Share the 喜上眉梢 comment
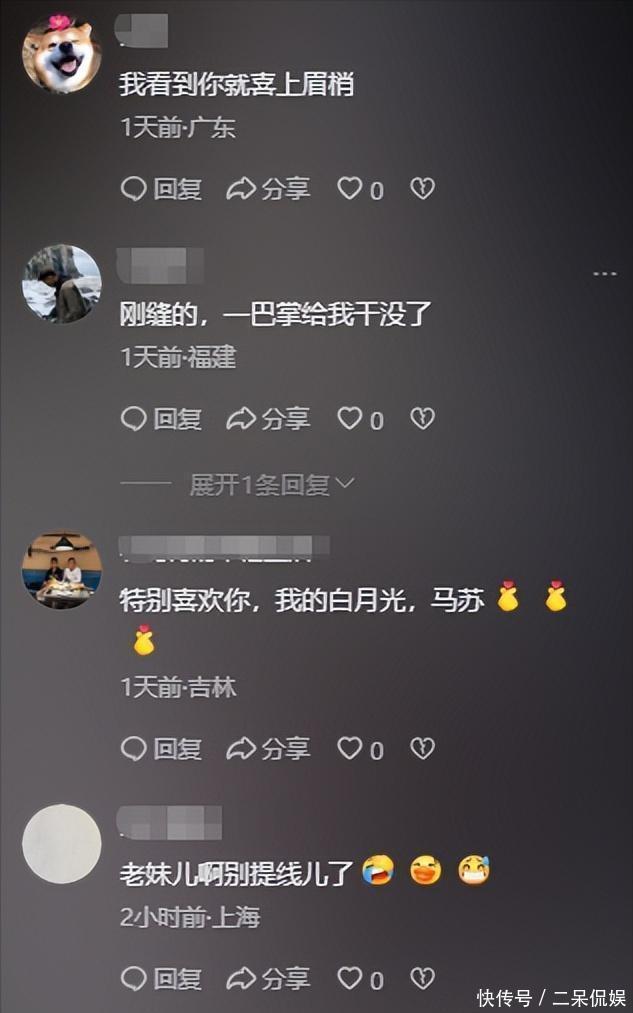Viewport: 633px width, 1013px height. click(268, 189)
